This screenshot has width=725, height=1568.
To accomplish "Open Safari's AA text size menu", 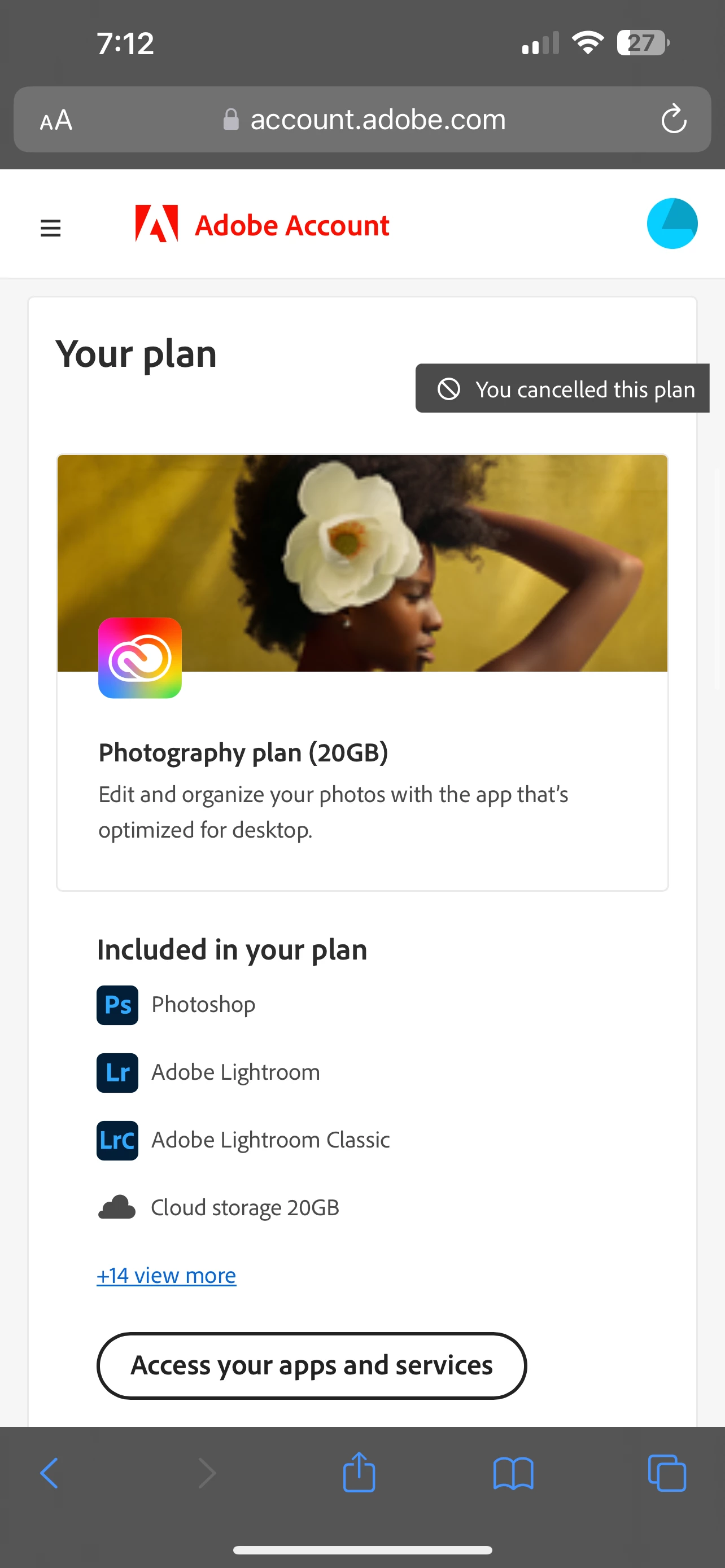I will click(56, 120).
